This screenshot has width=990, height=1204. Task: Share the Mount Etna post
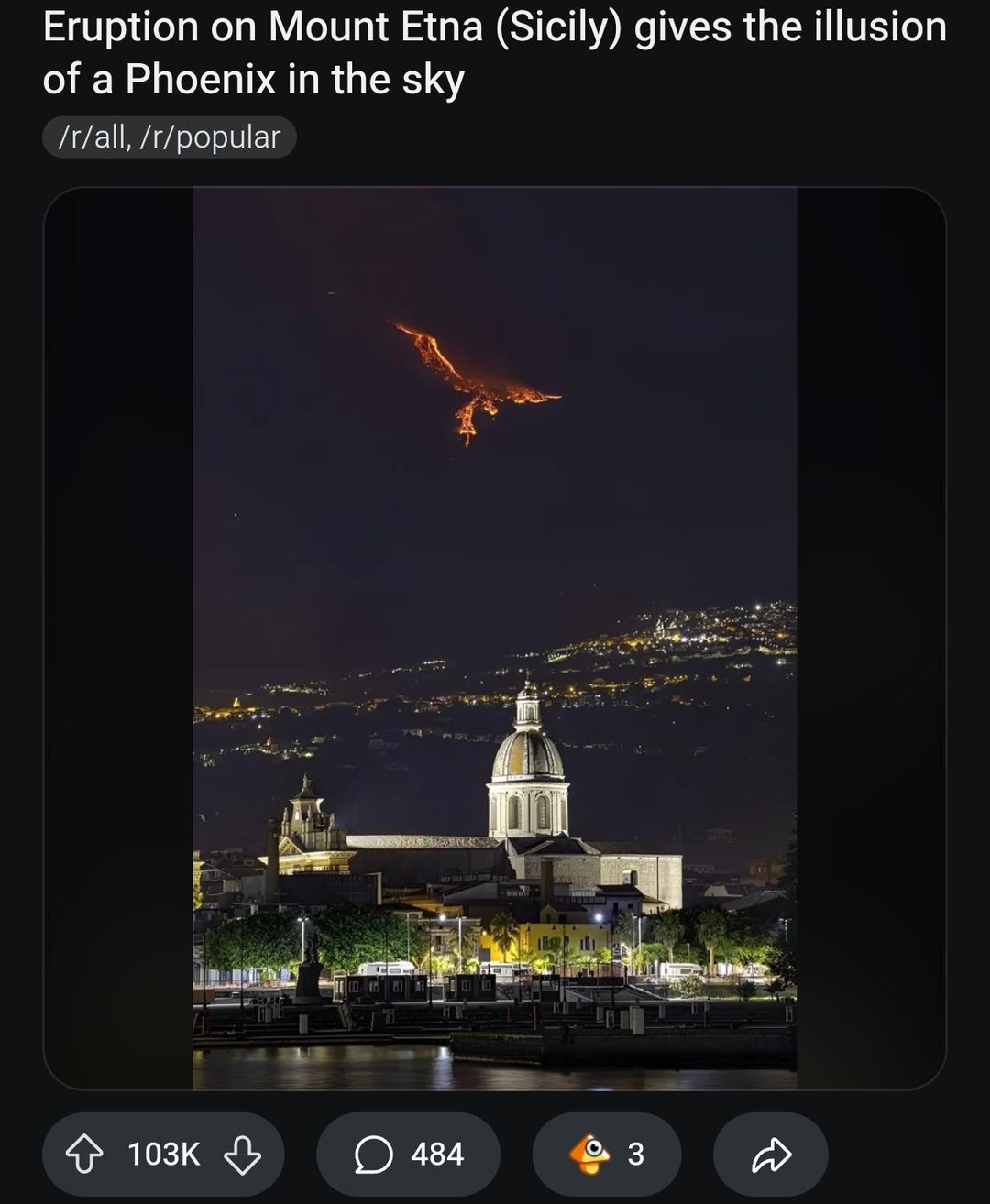770,1155
